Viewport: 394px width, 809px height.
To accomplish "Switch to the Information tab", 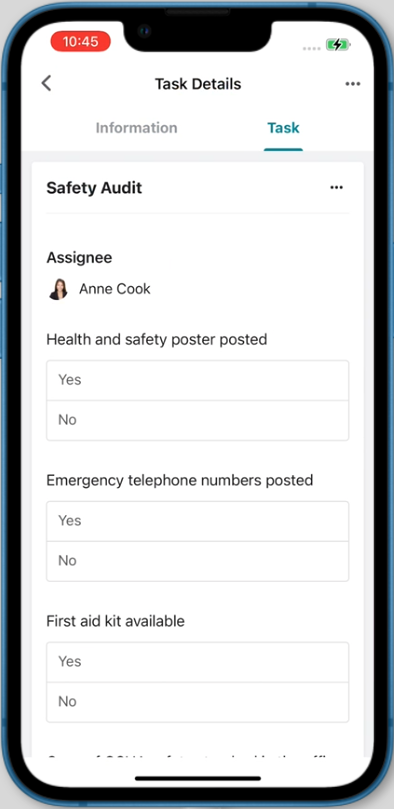I will [x=136, y=128].
